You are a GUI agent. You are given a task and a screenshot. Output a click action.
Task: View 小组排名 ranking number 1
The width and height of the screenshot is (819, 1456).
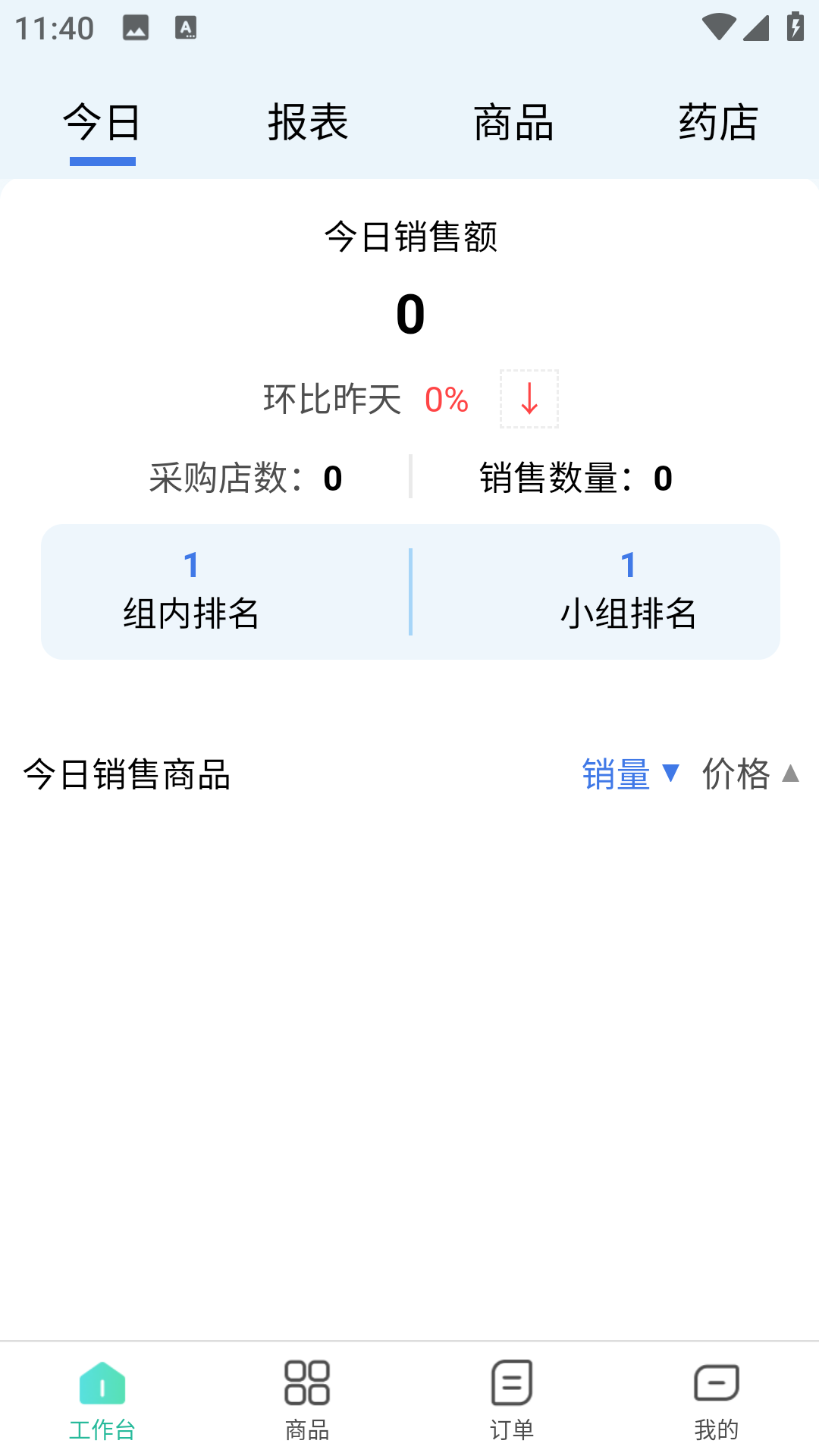[629, 566]
